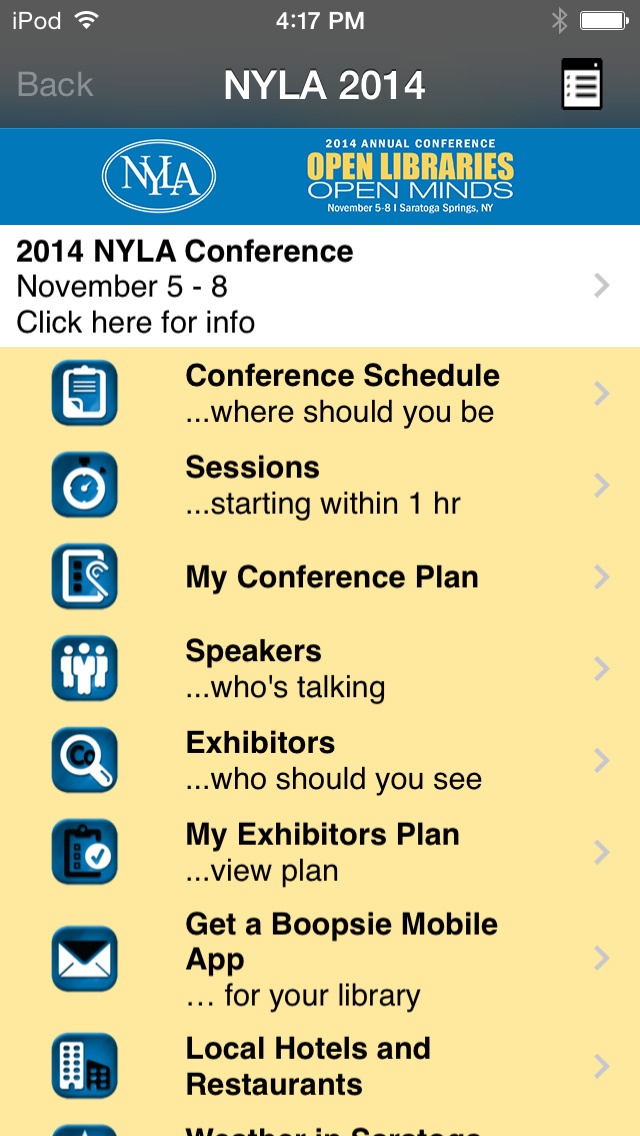This screenshot has width=640, height=1136.
Task: View Sessions starting within 1 hr
Action: (322, 485)
